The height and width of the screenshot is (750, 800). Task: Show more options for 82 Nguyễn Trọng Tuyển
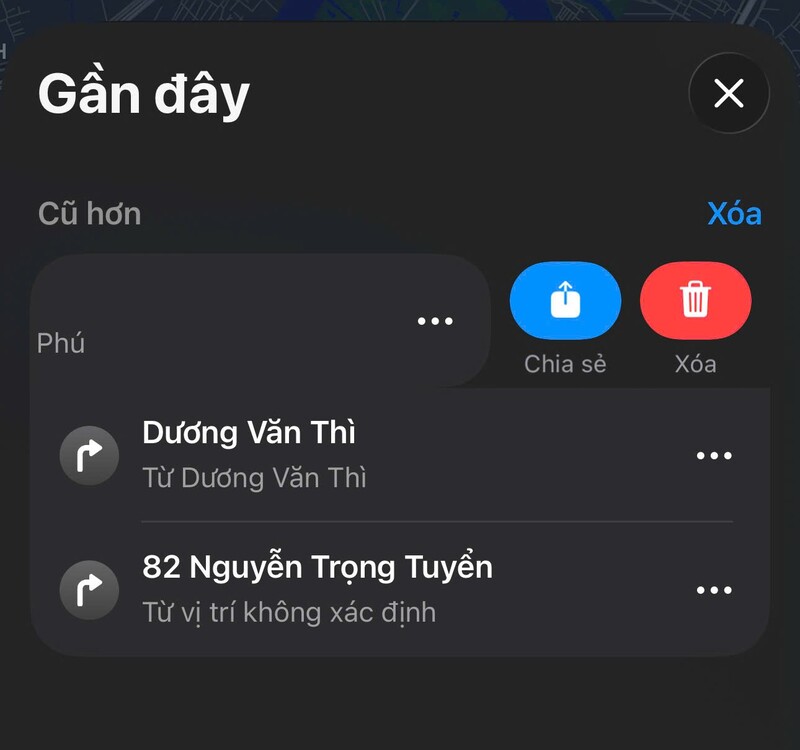click(x=713, y=590)
